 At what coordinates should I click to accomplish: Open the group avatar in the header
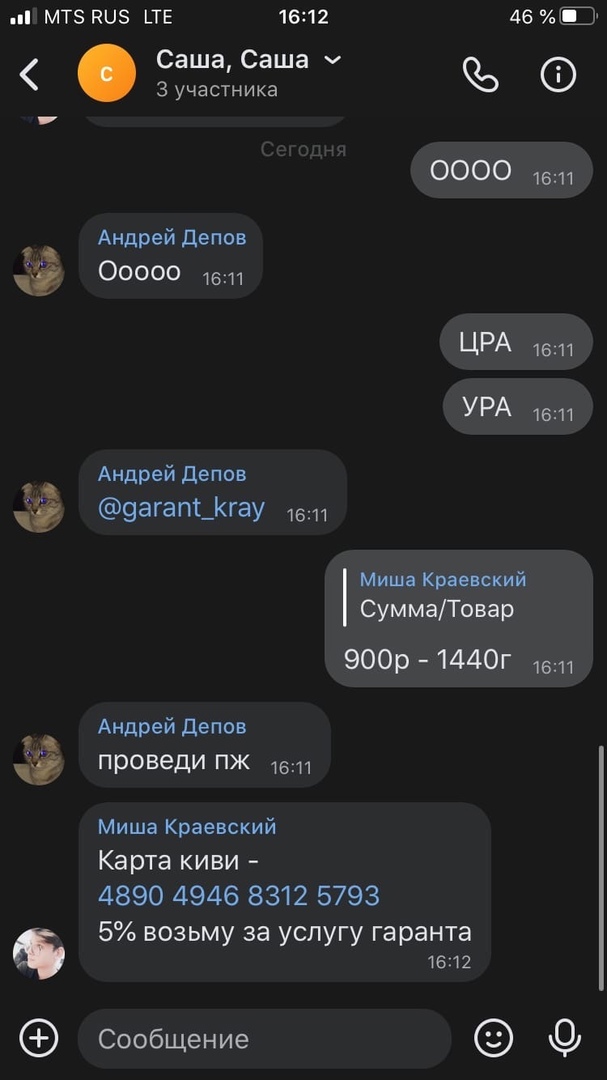pyautogui.click(x=106, y=74)
